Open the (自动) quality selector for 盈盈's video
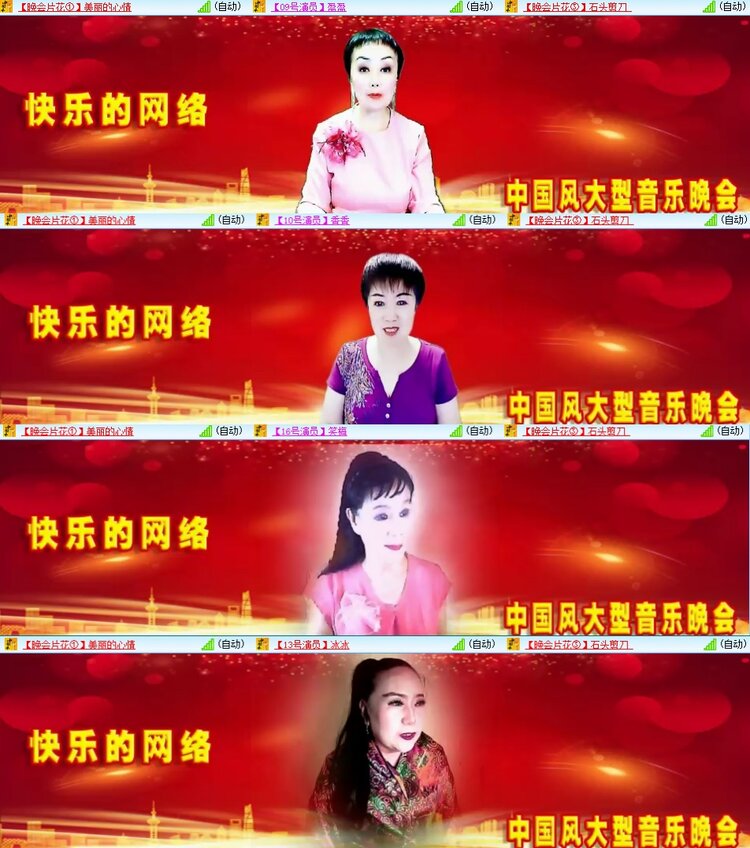750x848 pixels. [x=478, y=6]
